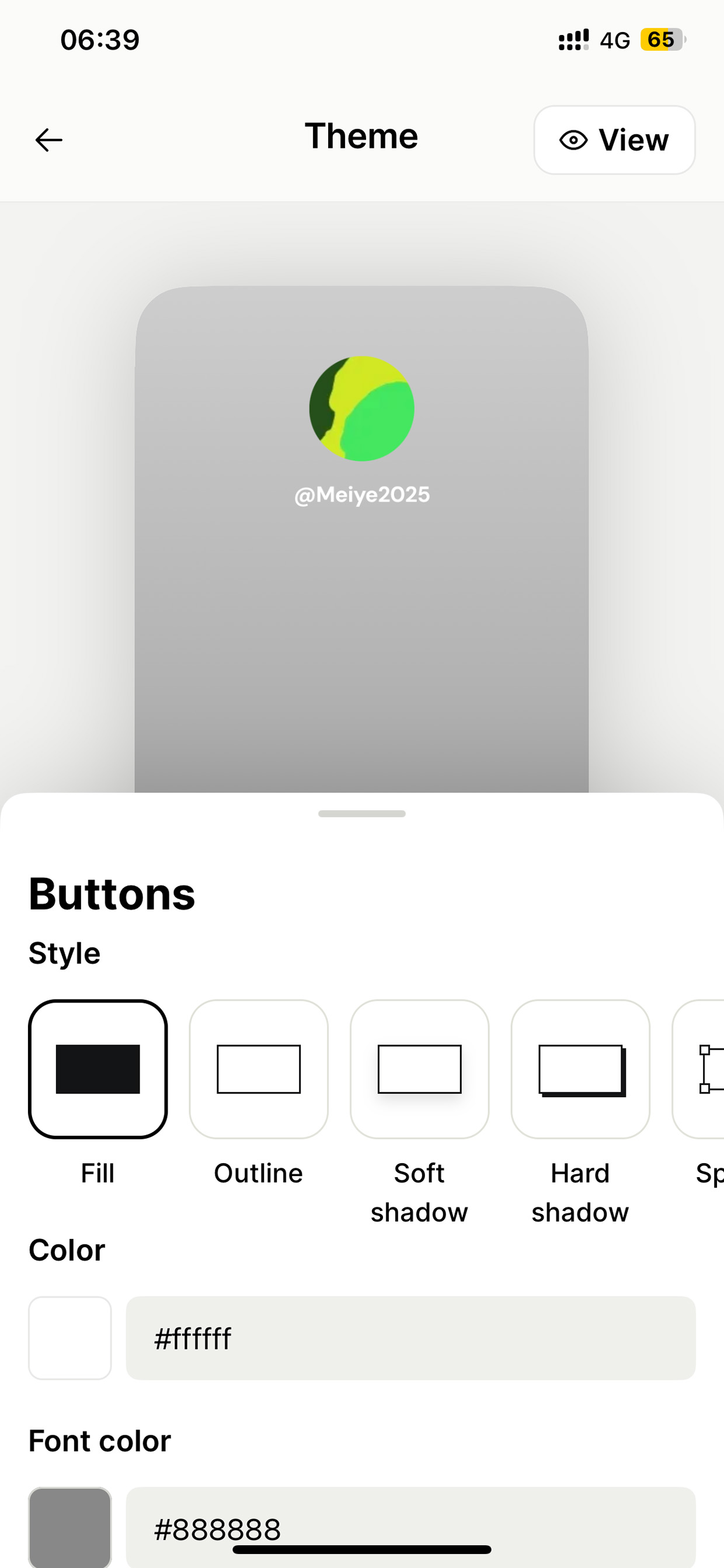
Task: Tap the View preview button
Action: (x=614, y=140)
